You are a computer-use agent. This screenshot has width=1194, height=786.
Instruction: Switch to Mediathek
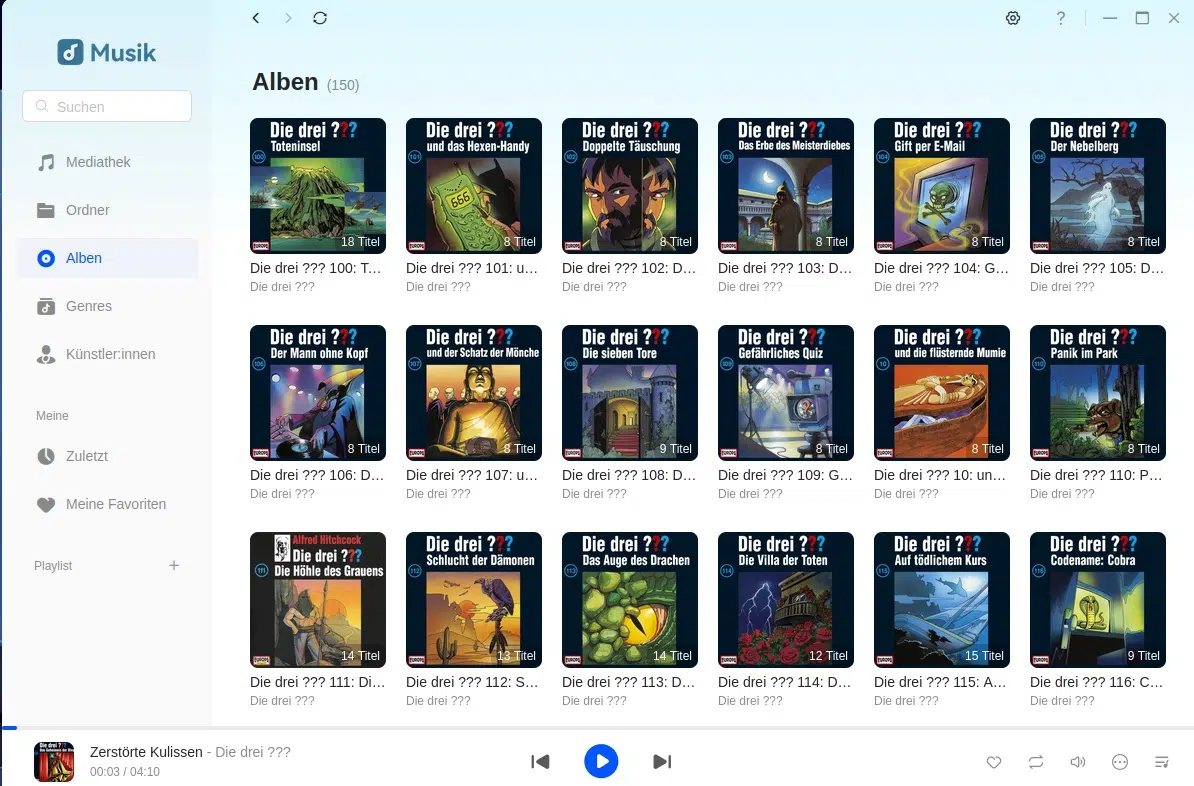pyautogui.click(x=98, y=162)
